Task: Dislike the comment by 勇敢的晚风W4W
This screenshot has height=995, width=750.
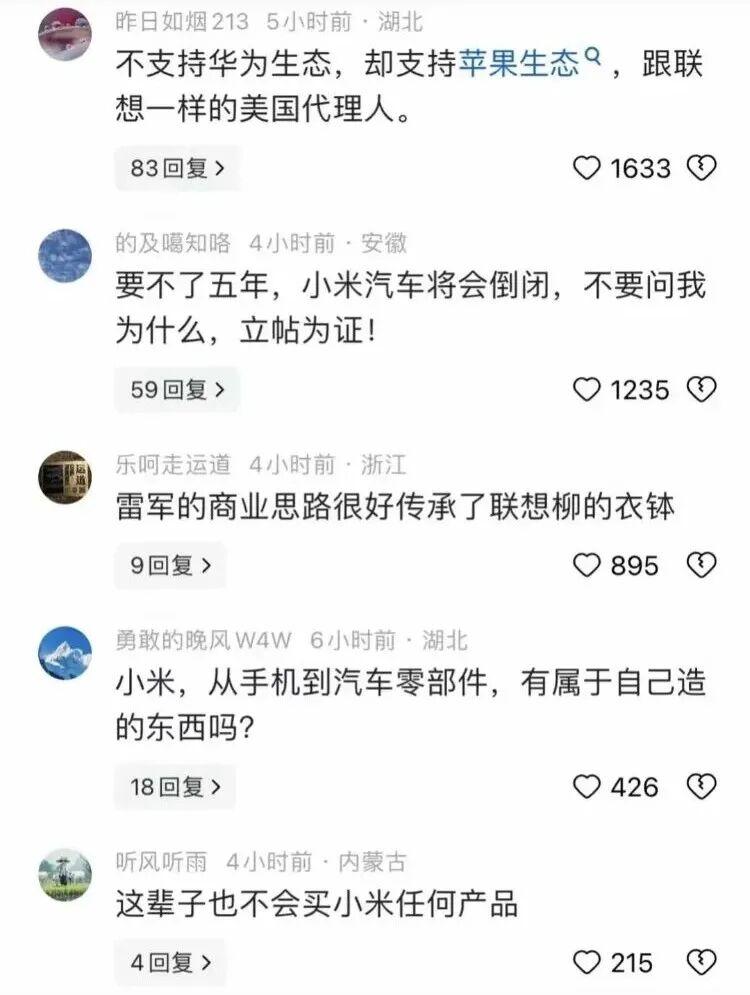Action: [702, 787]
